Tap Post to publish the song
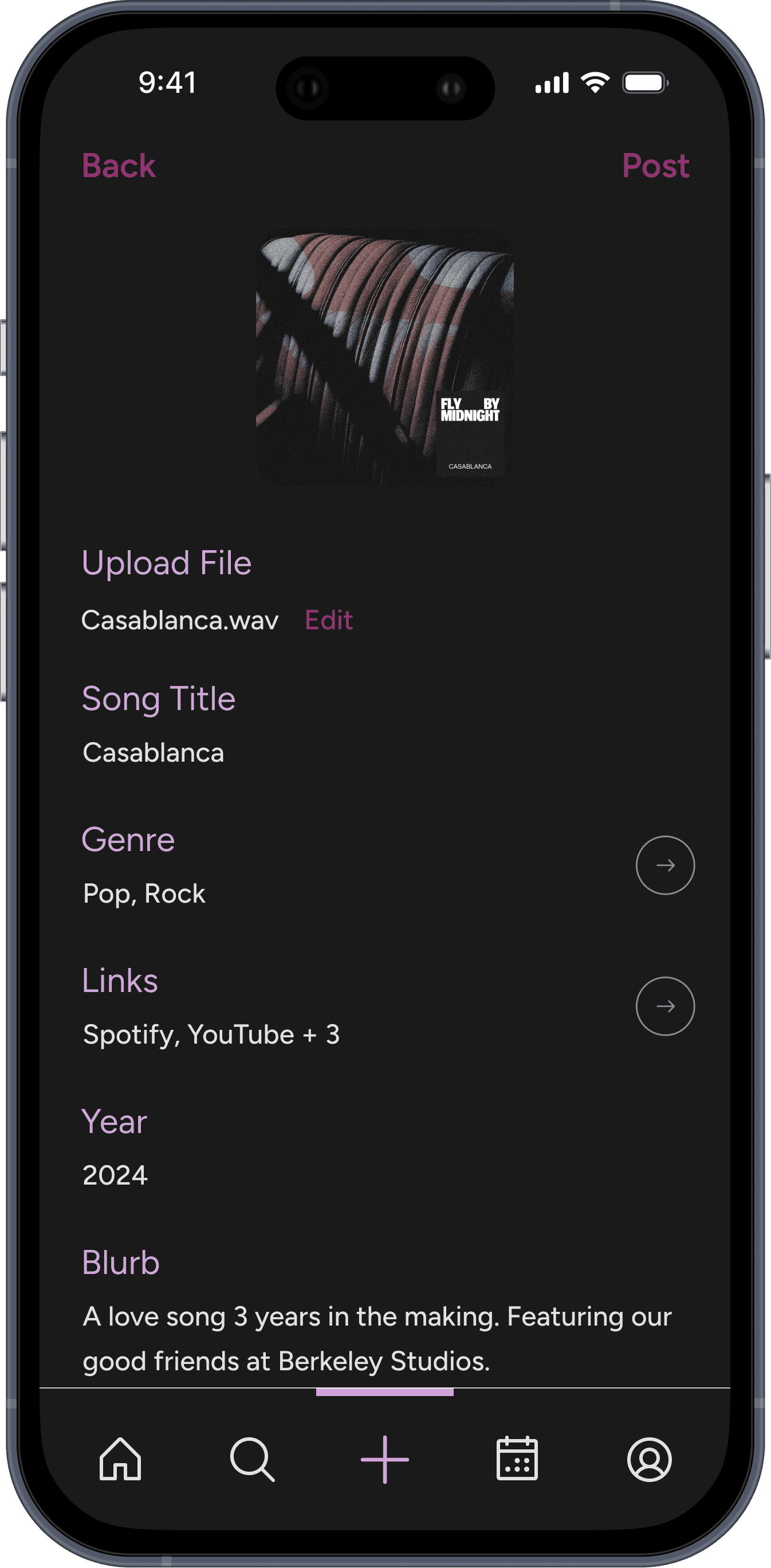The height and width of the screenshot is (1568, 771). coord(655,166)
